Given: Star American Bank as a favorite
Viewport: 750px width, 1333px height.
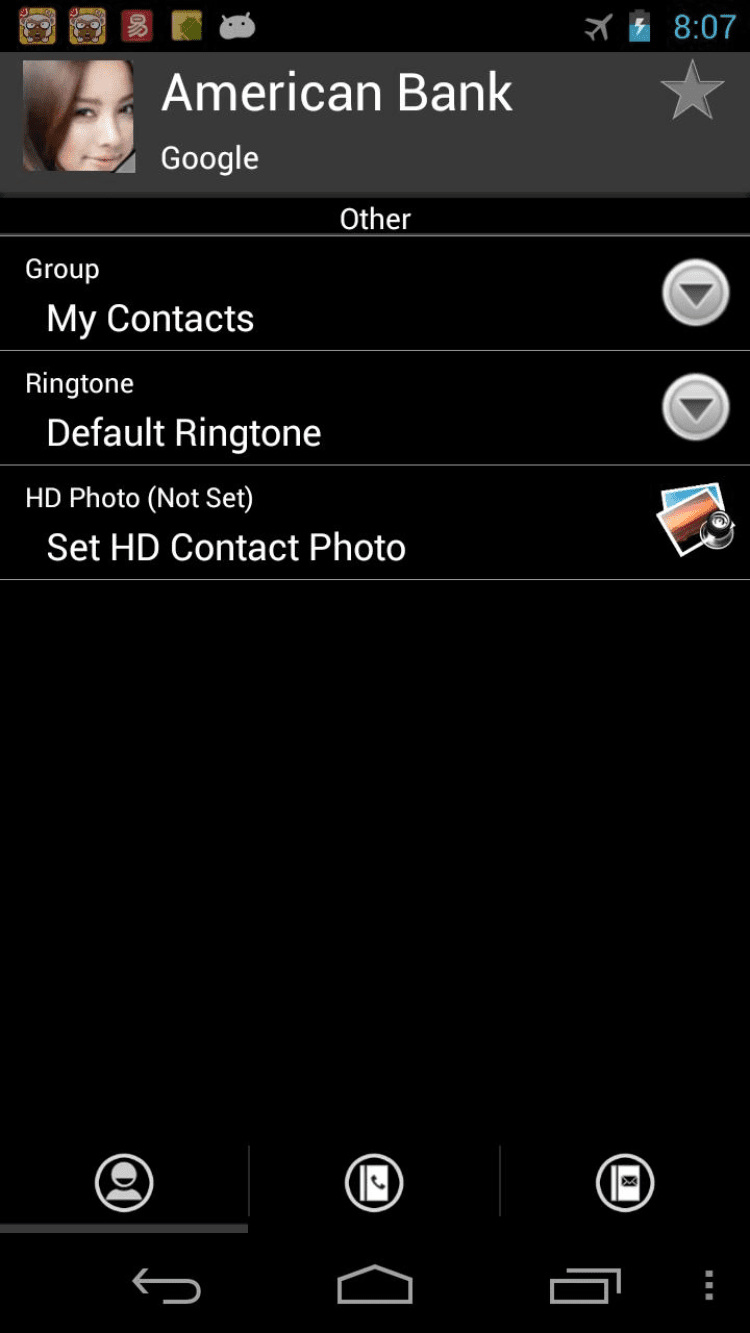Looking at the screenshot, I should 692,91.
